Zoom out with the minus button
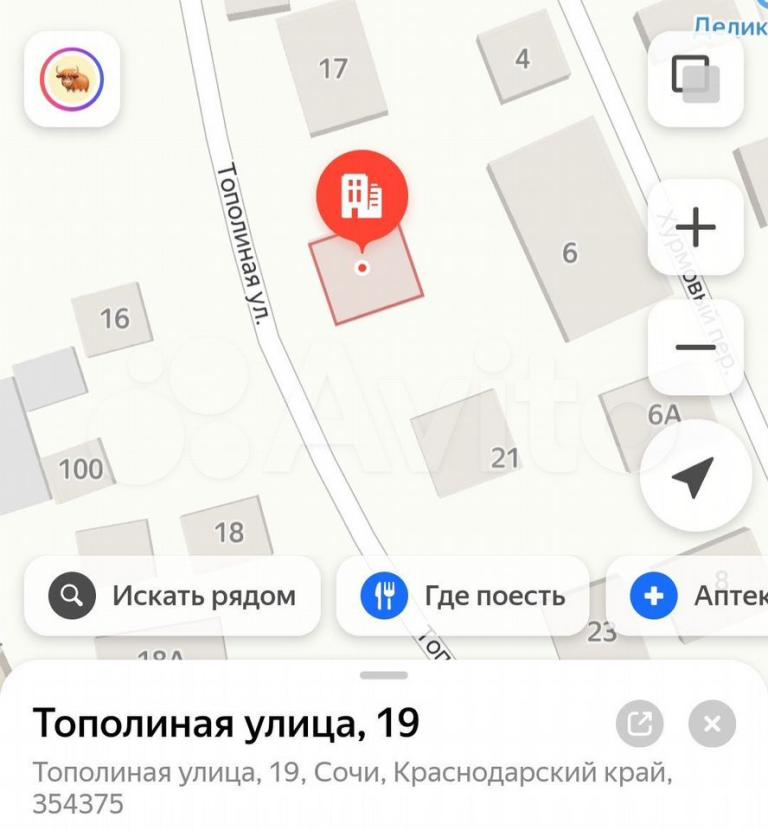768x830 pixels. [x=695, y=347]
